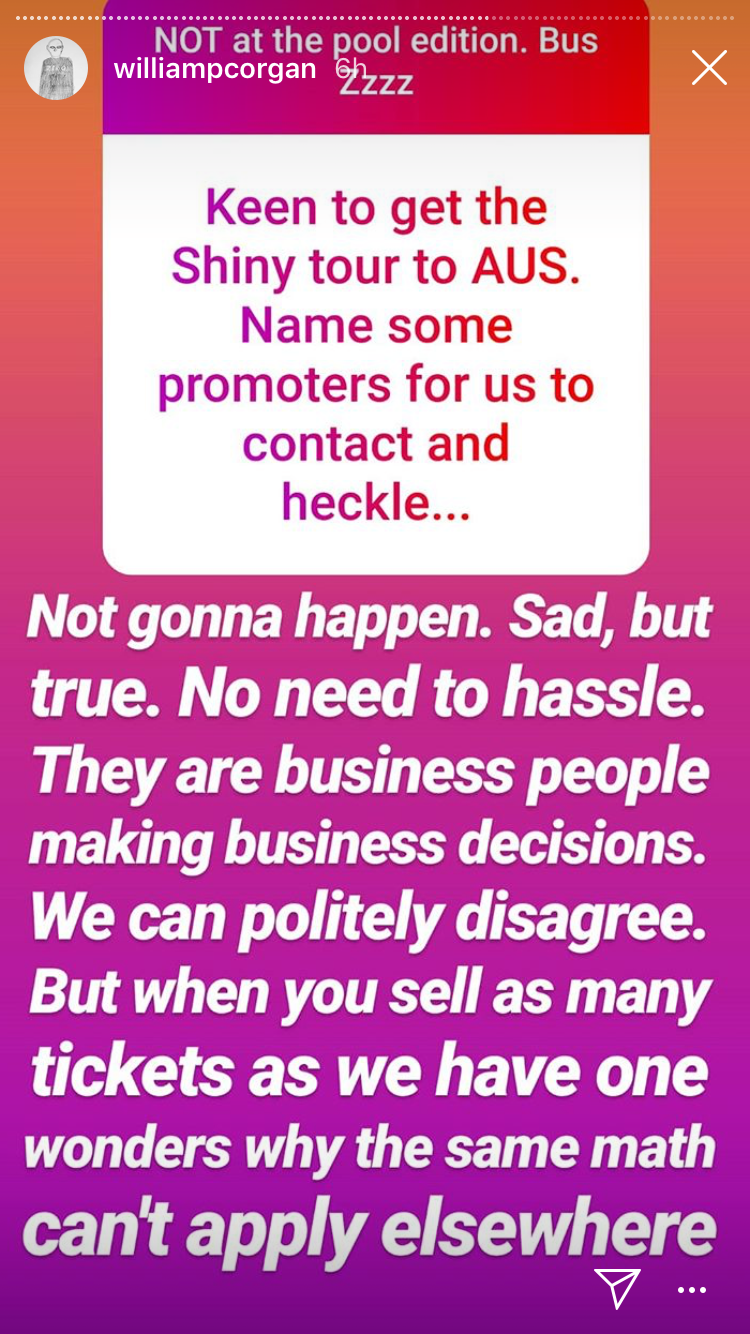Close the story viewer
The width and height of the screenshot is (750, 1334).
point(709,68)
